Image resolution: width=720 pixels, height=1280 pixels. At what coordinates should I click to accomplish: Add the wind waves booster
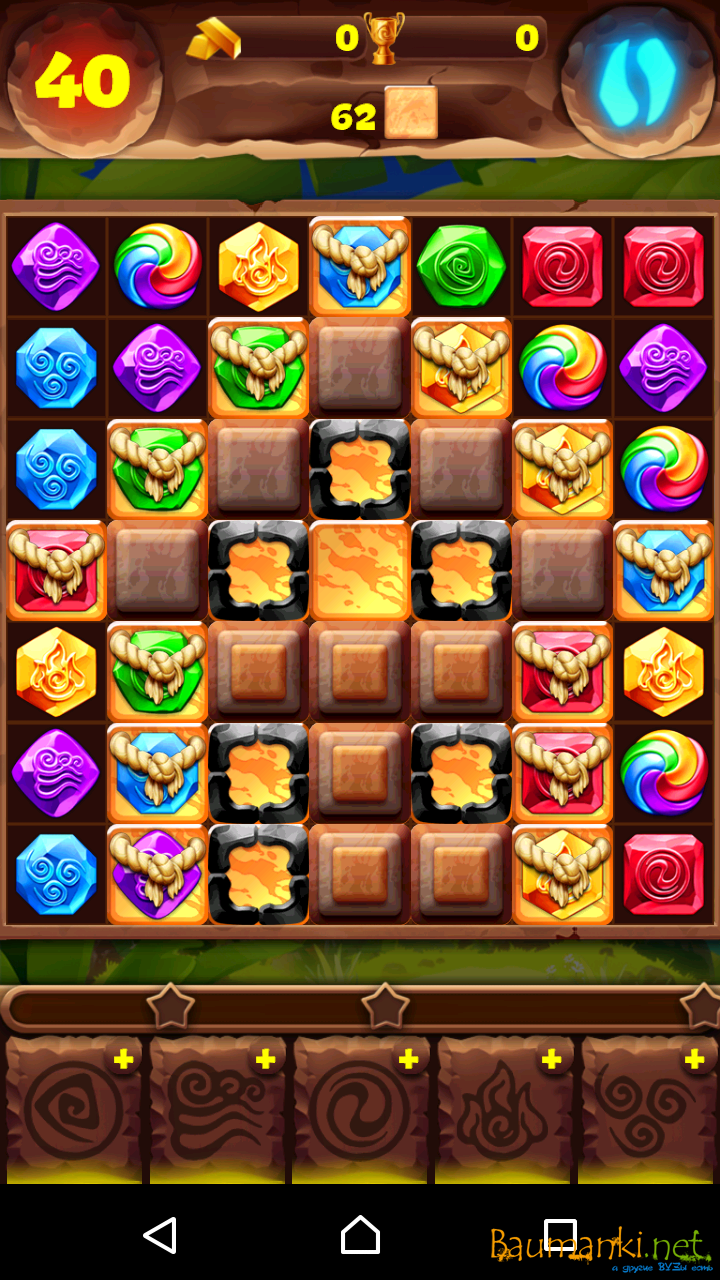point(265,1060)
